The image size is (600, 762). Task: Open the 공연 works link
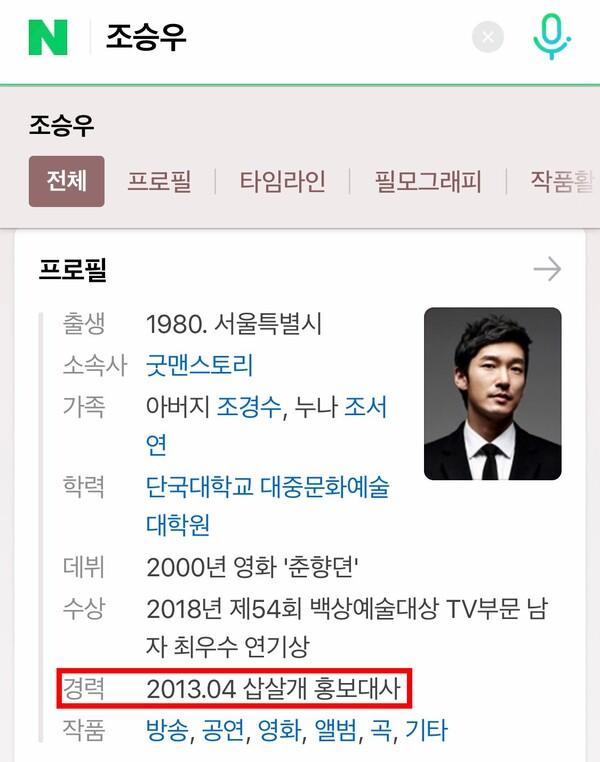pos(222,731)
